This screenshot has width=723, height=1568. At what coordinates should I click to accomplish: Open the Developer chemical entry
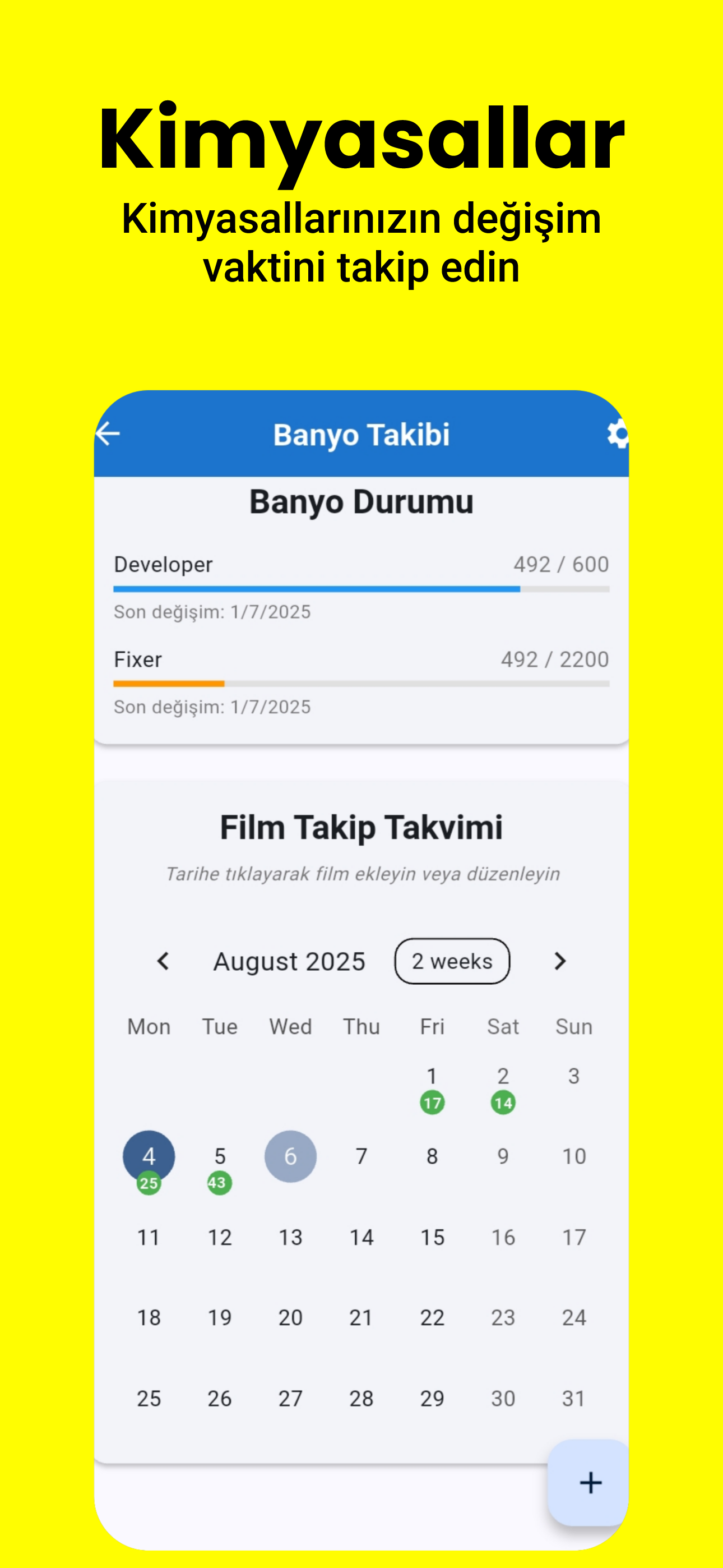[x=163, y=564]
